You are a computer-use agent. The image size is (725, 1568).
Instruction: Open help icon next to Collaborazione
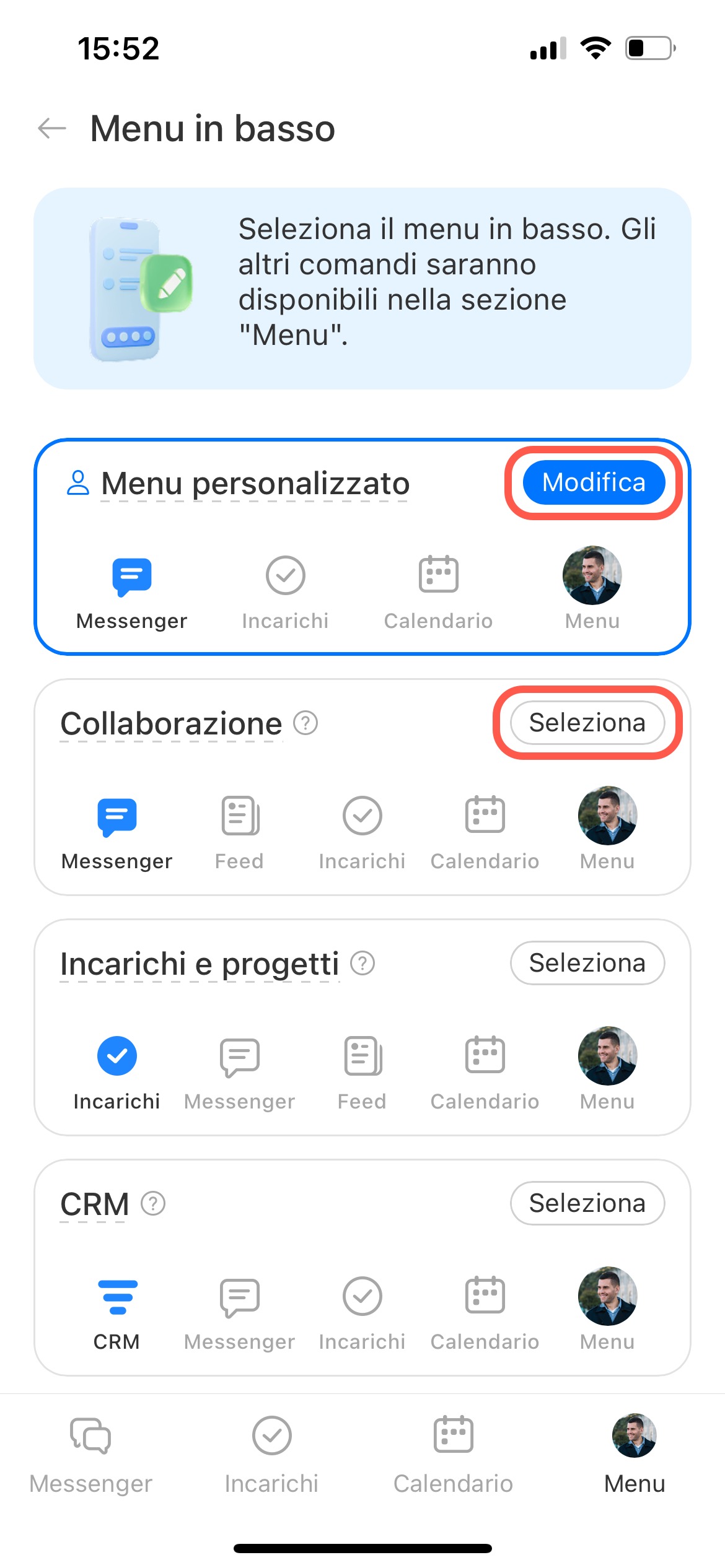(x=305, y=723)
